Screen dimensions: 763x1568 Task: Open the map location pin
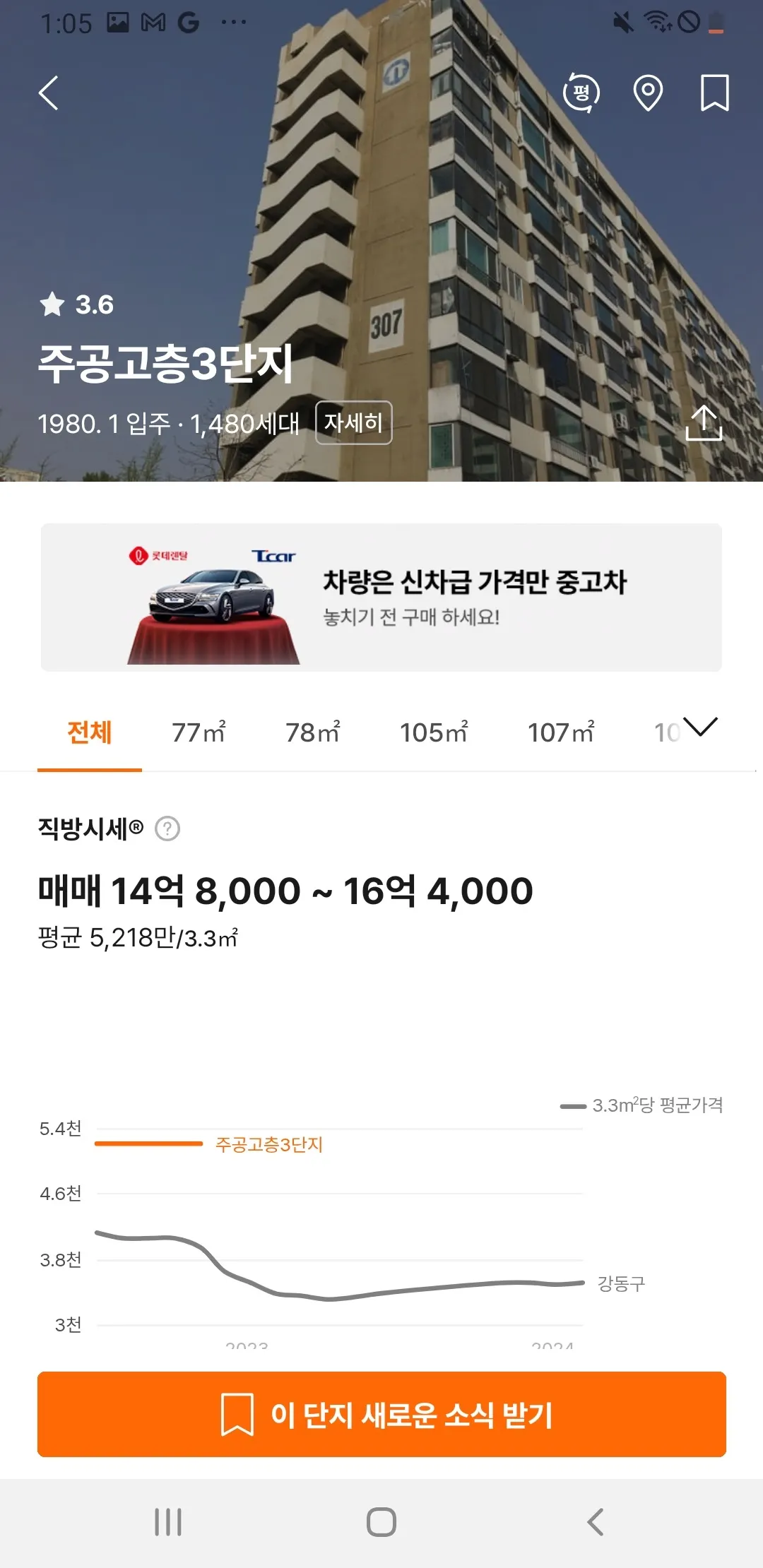tap(647, 93)
